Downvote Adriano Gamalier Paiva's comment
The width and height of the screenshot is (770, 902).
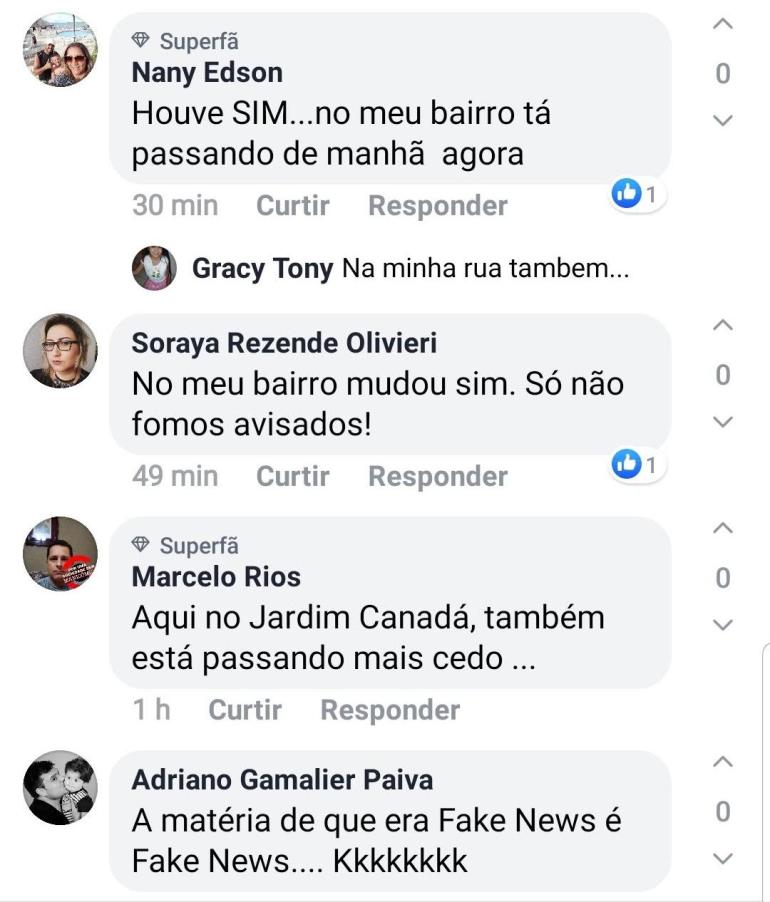pos(723,858)
